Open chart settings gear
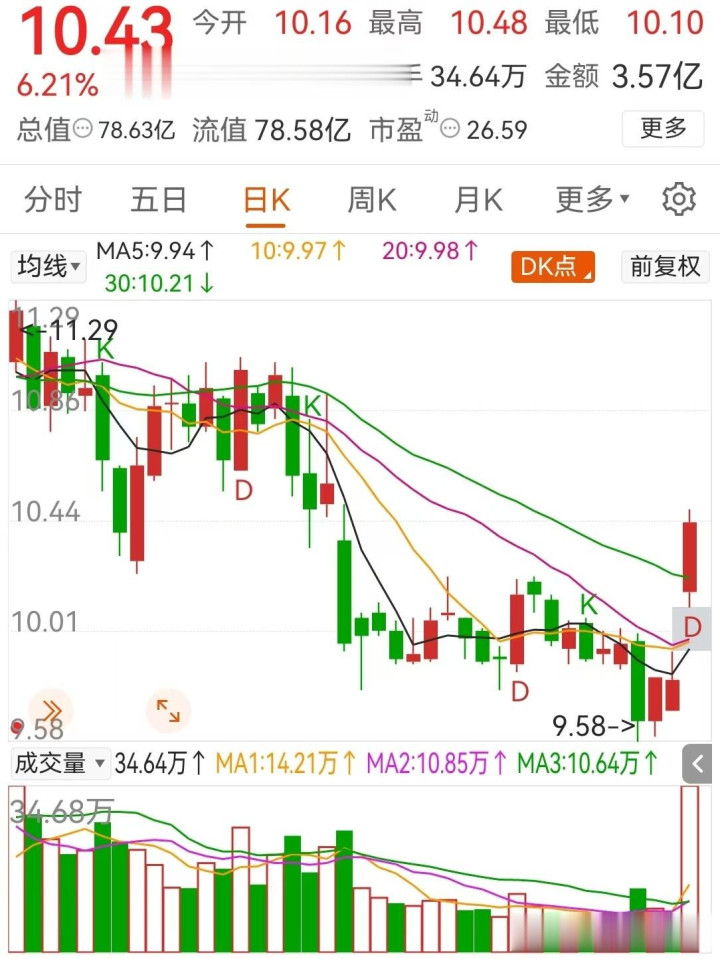 (x=679, y=200)
